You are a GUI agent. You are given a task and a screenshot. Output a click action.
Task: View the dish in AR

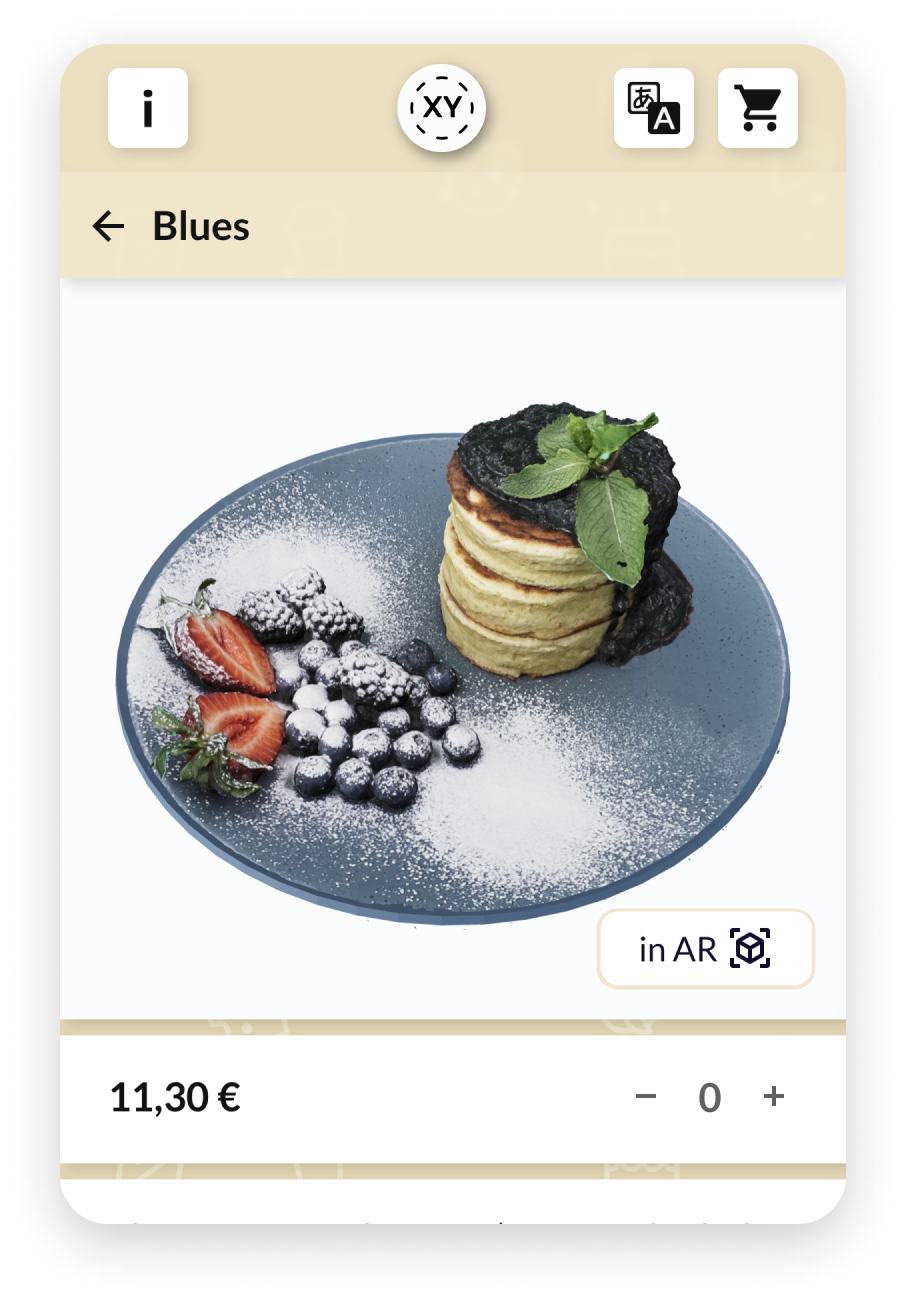[705, 949]
